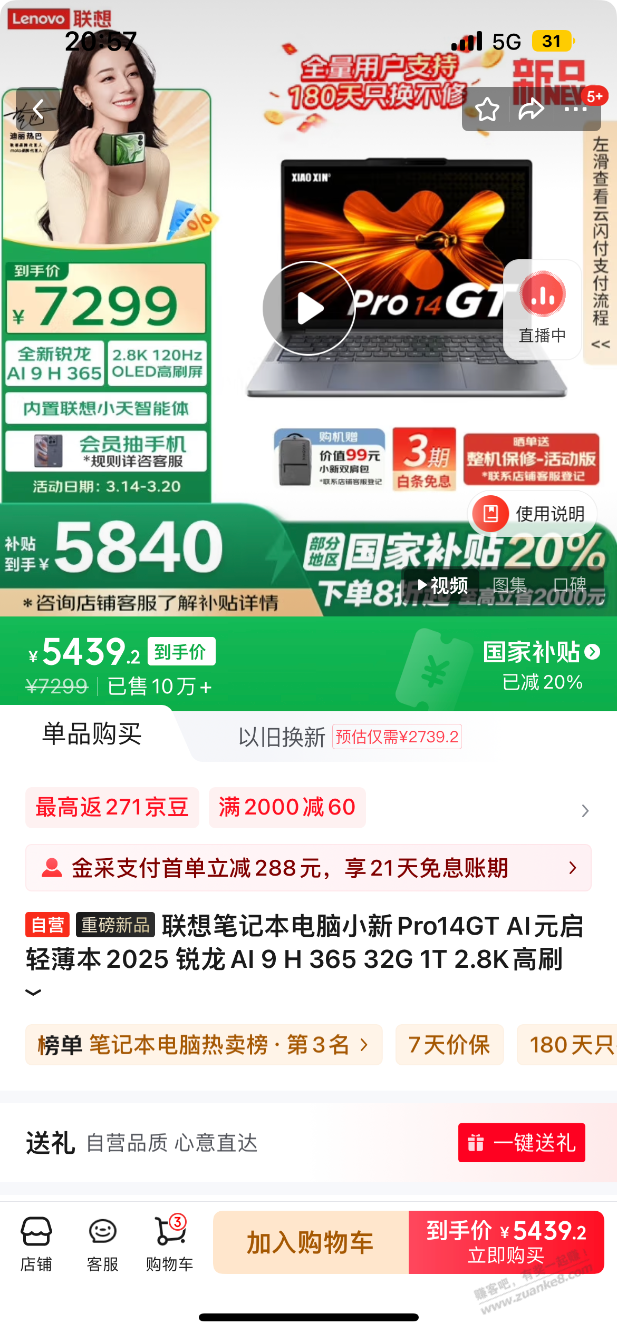The width and height of the screenshot is (617, 1334).
Task: Expand the coupons and promotions row
Action: point(585,810)
